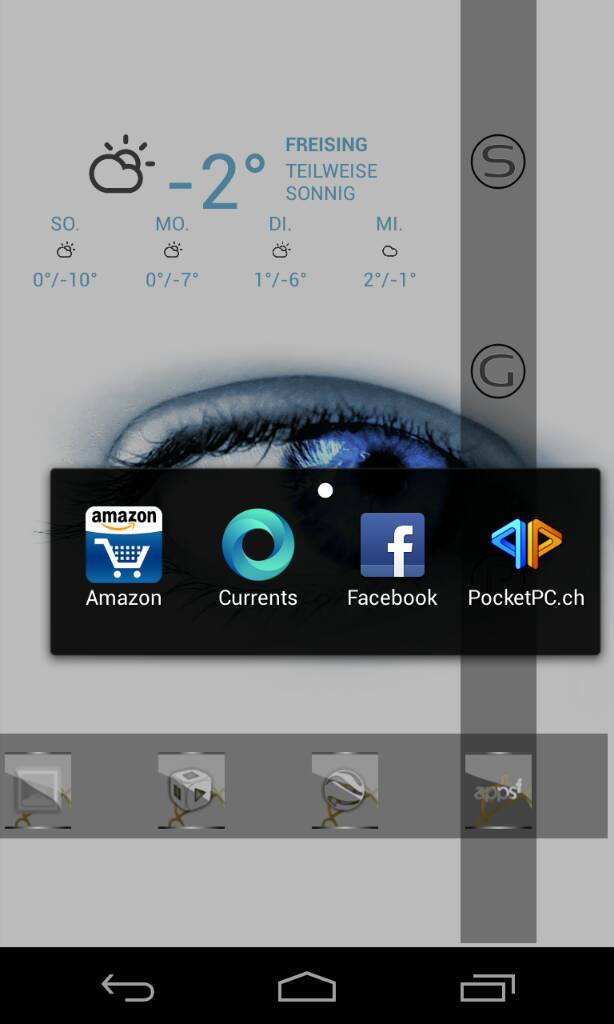The width and height of the screenshot is (614, 1024).
Task: Go back with the navigation bar
Action: (x=128, y=987)
